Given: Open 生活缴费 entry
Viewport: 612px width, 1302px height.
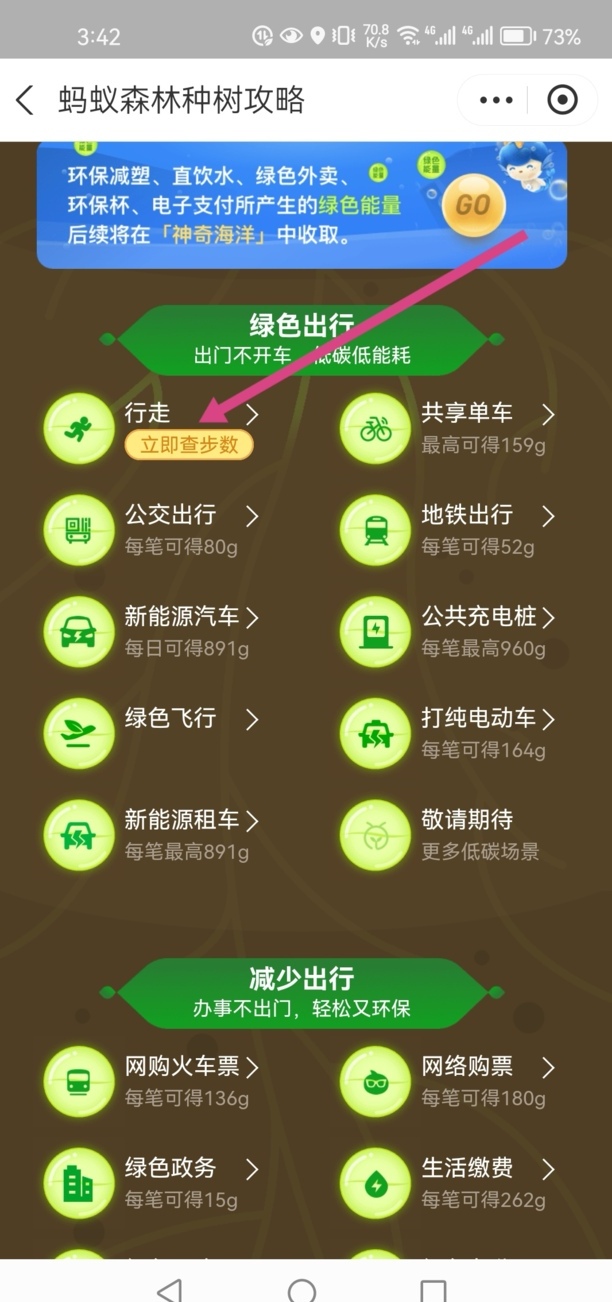Looking at the screenshot, I should coord(448,1183).
